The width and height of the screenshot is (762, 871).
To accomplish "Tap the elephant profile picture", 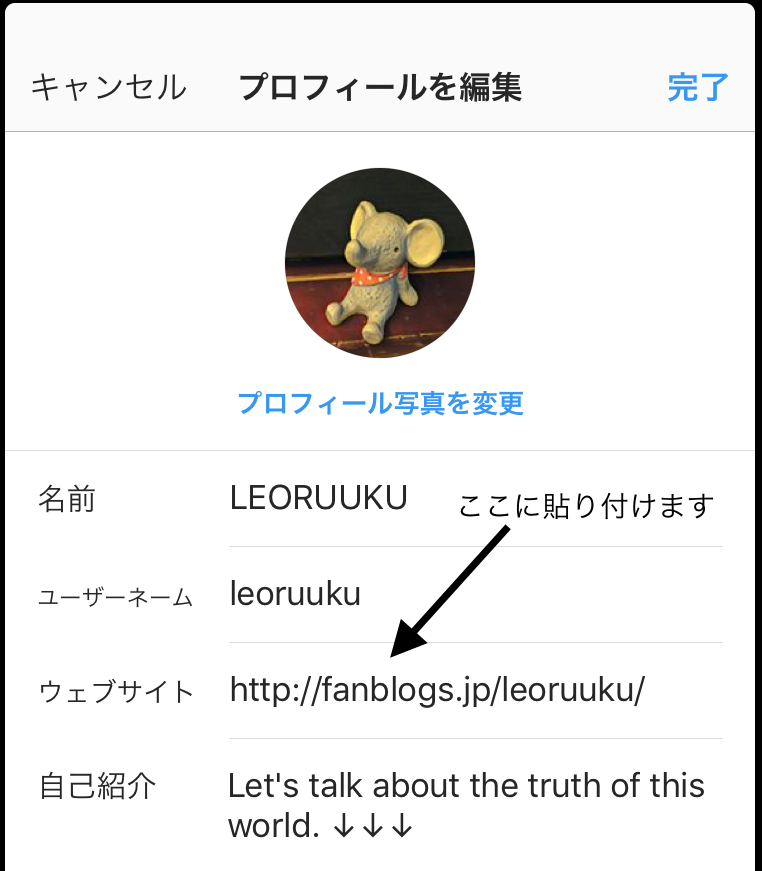I will click(380, 264).
